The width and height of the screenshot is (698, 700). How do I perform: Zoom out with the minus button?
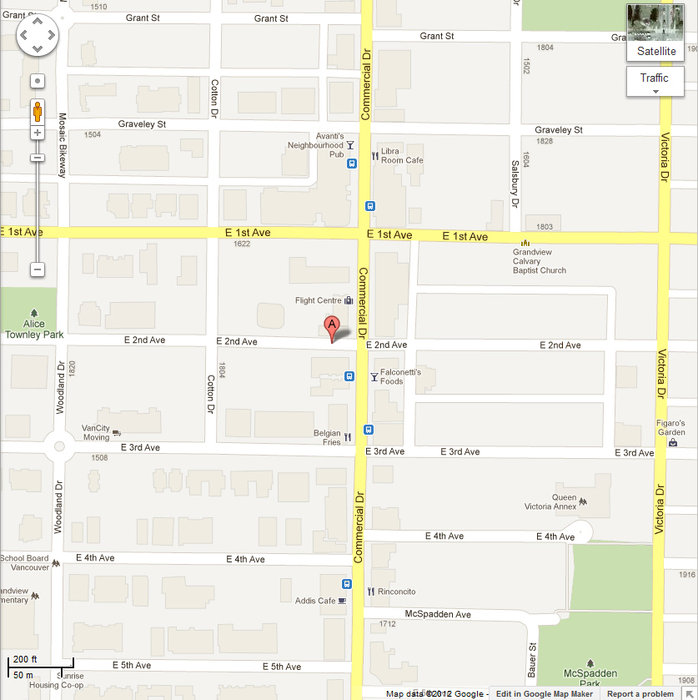37,269
